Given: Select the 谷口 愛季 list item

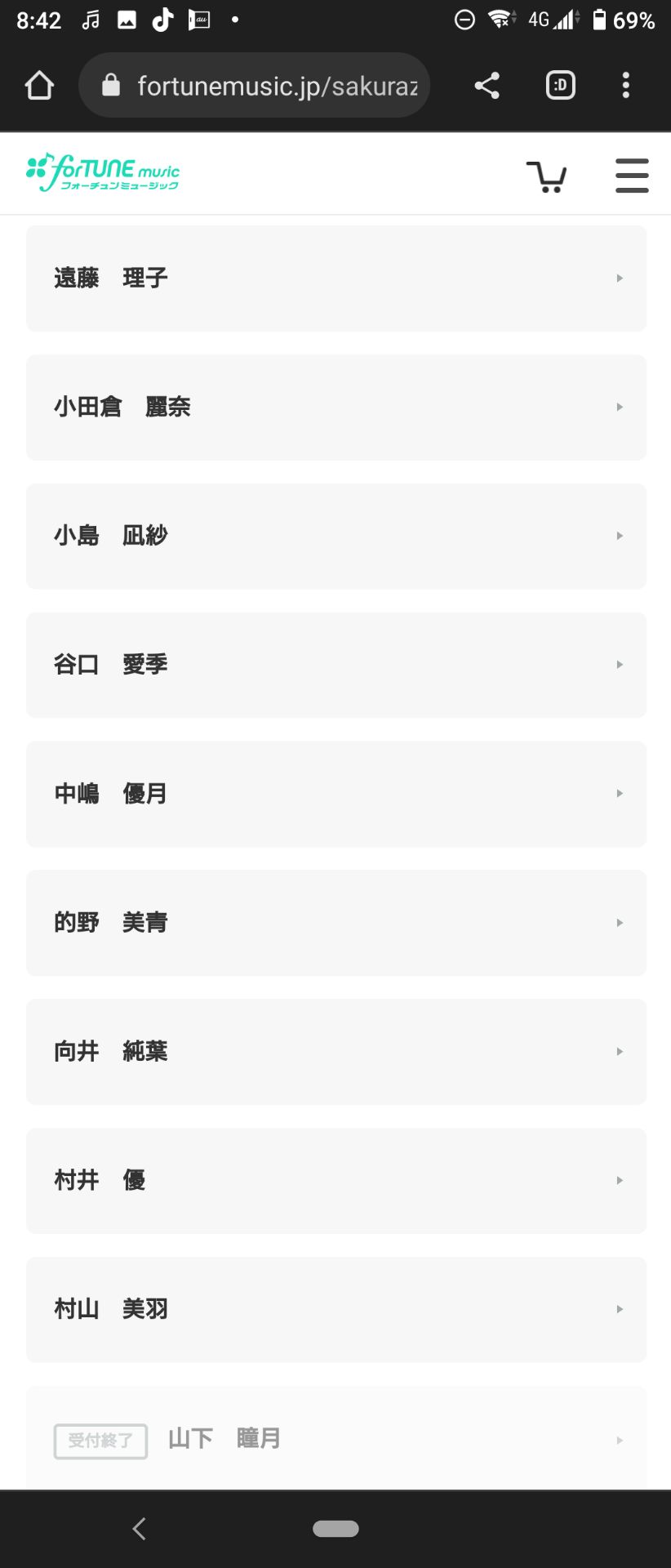Looking at the screenshot, I should click(335, 665).
